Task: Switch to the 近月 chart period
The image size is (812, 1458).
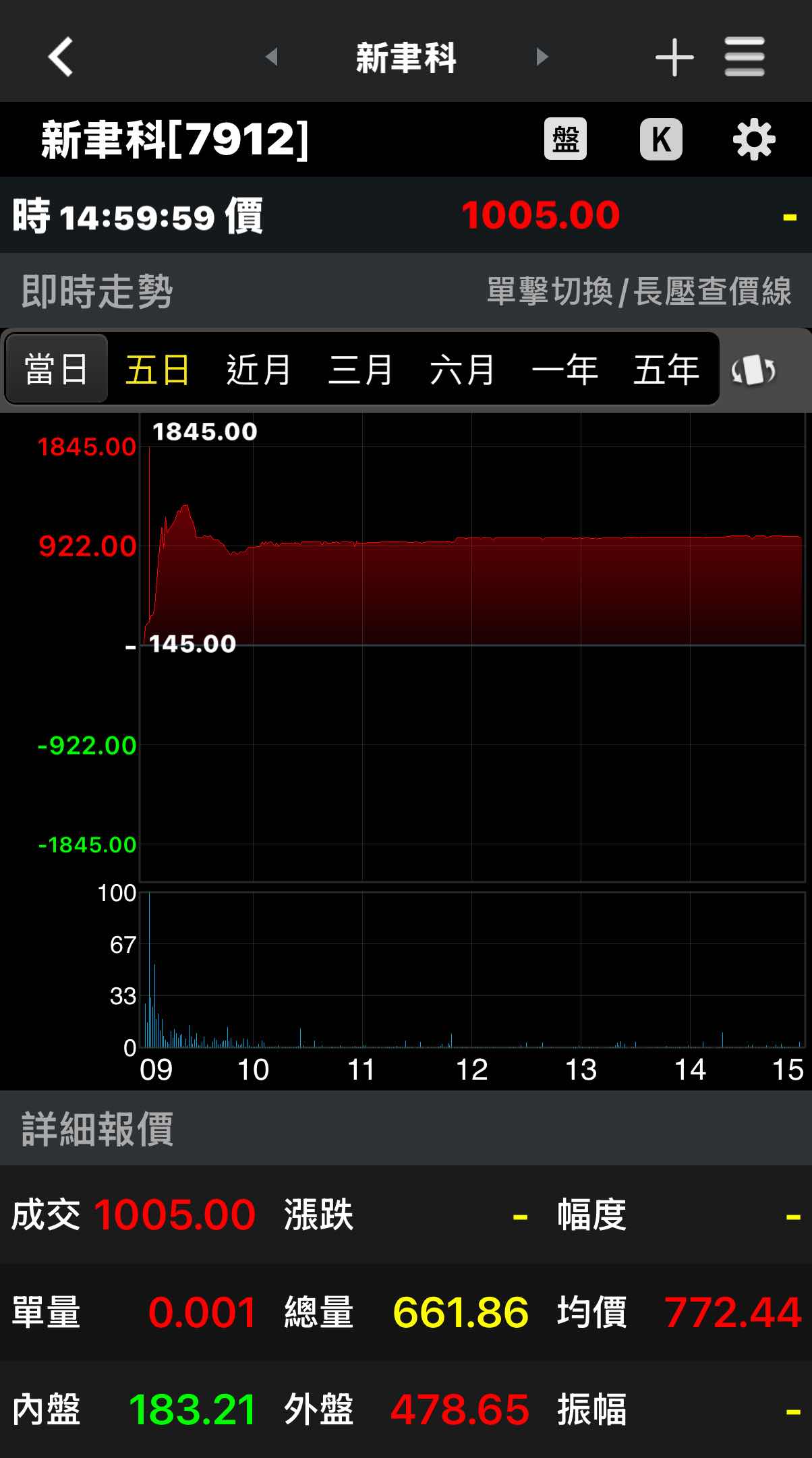Action: [258, 370]
